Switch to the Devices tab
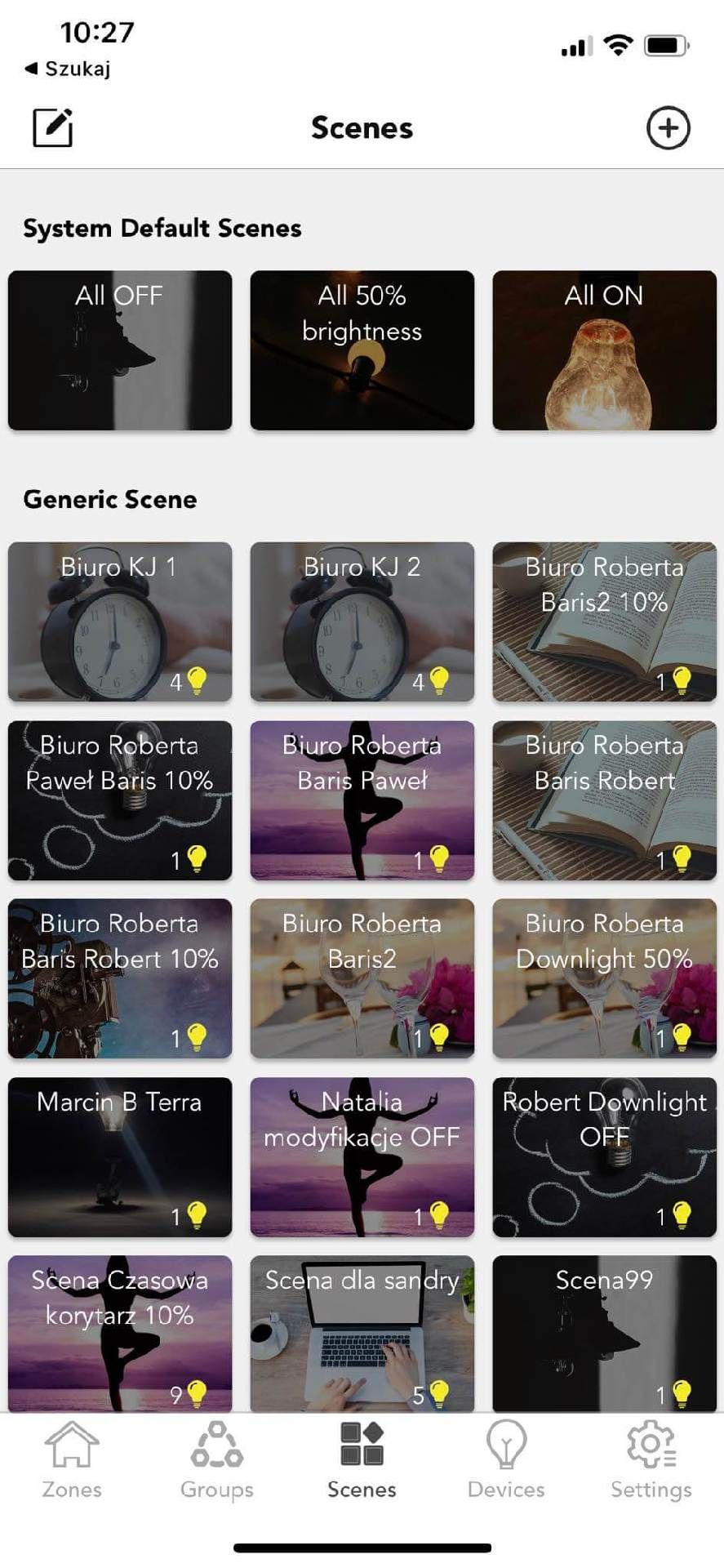The width and height of the screenshot is (724, 1568). (506, 1460)
